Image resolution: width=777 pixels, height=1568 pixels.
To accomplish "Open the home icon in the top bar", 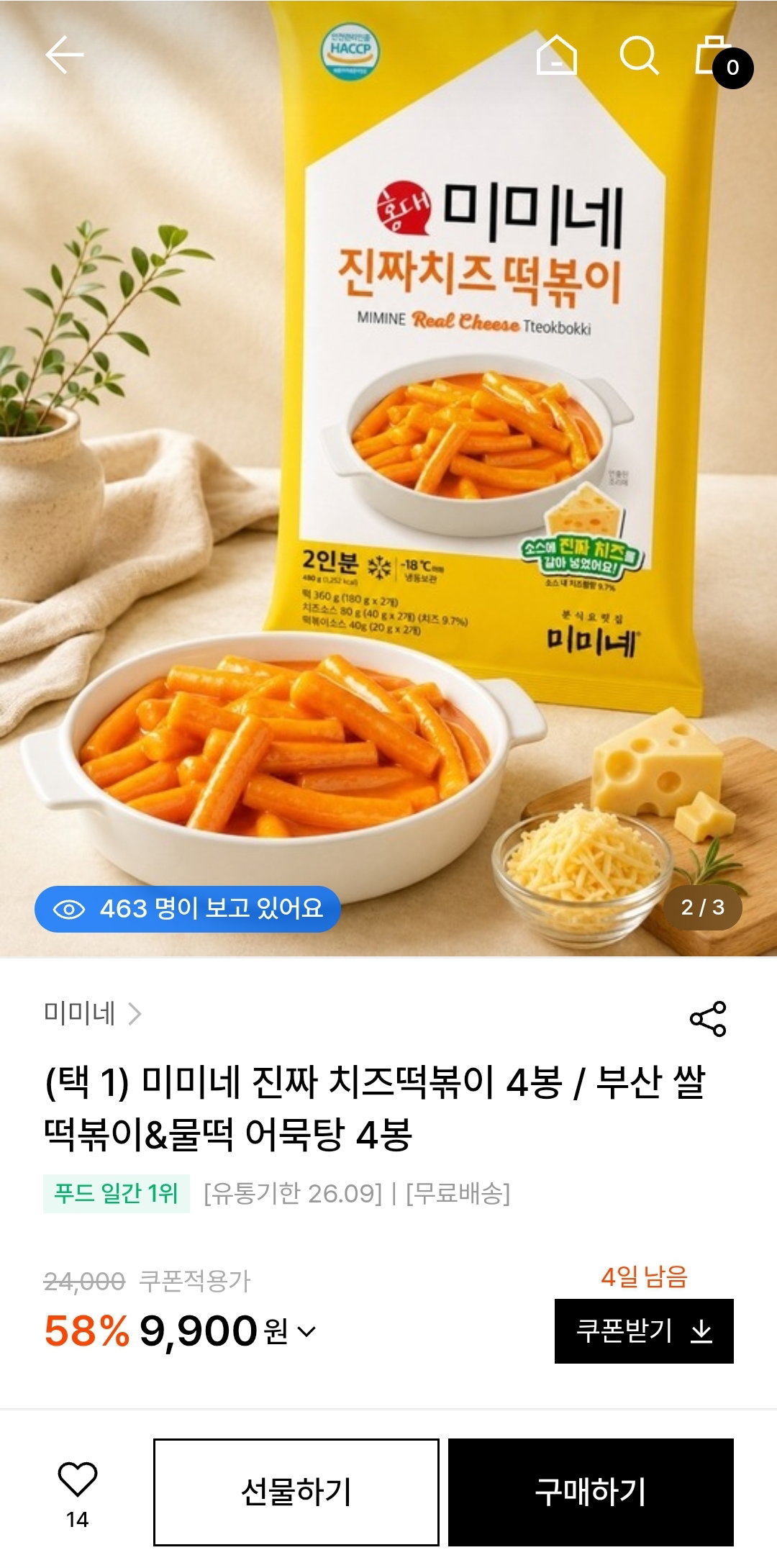I will tap(557, 55).
